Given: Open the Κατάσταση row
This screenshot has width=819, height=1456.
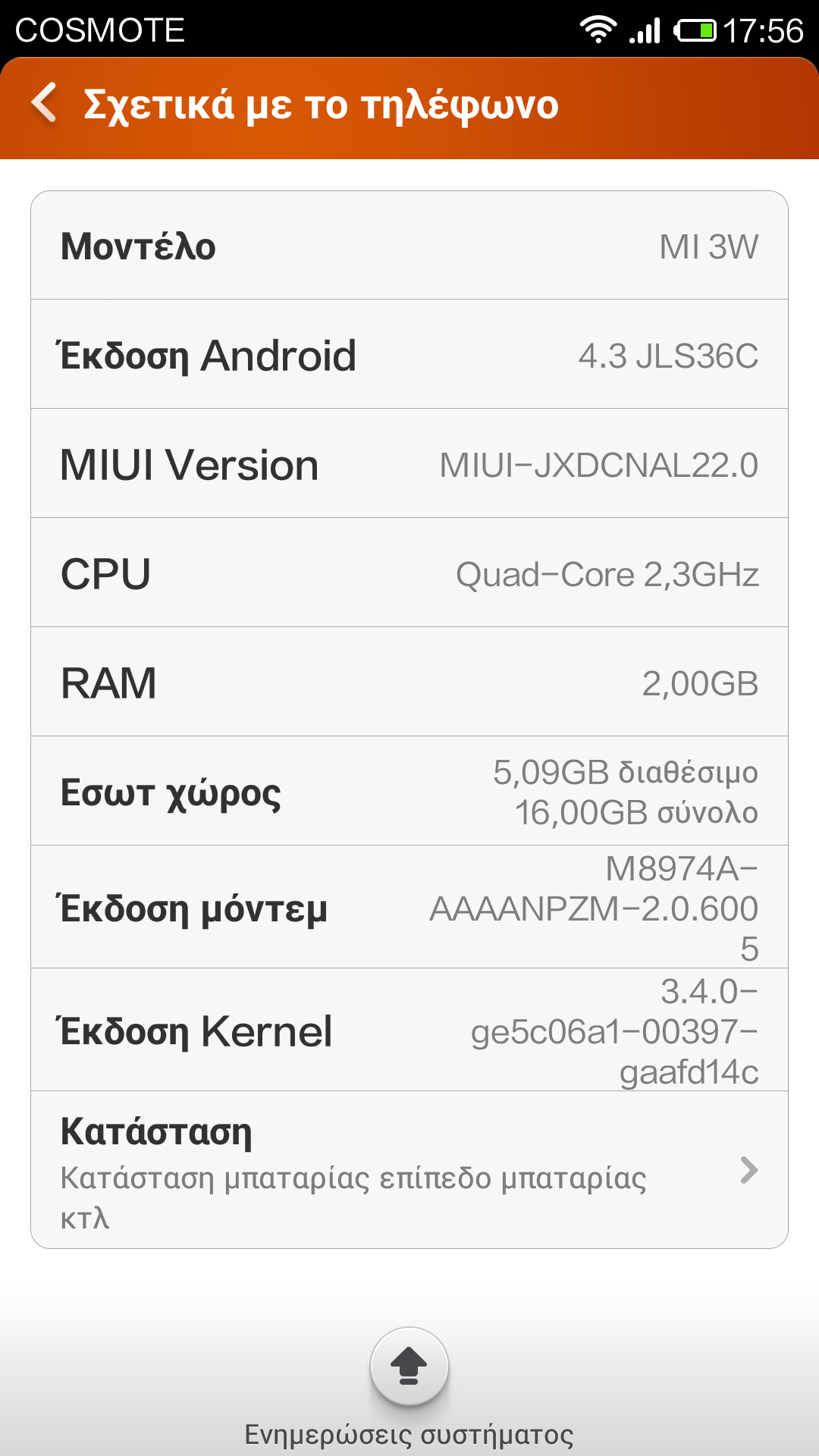Looking at the screenshot, I should pos(409,1169).
